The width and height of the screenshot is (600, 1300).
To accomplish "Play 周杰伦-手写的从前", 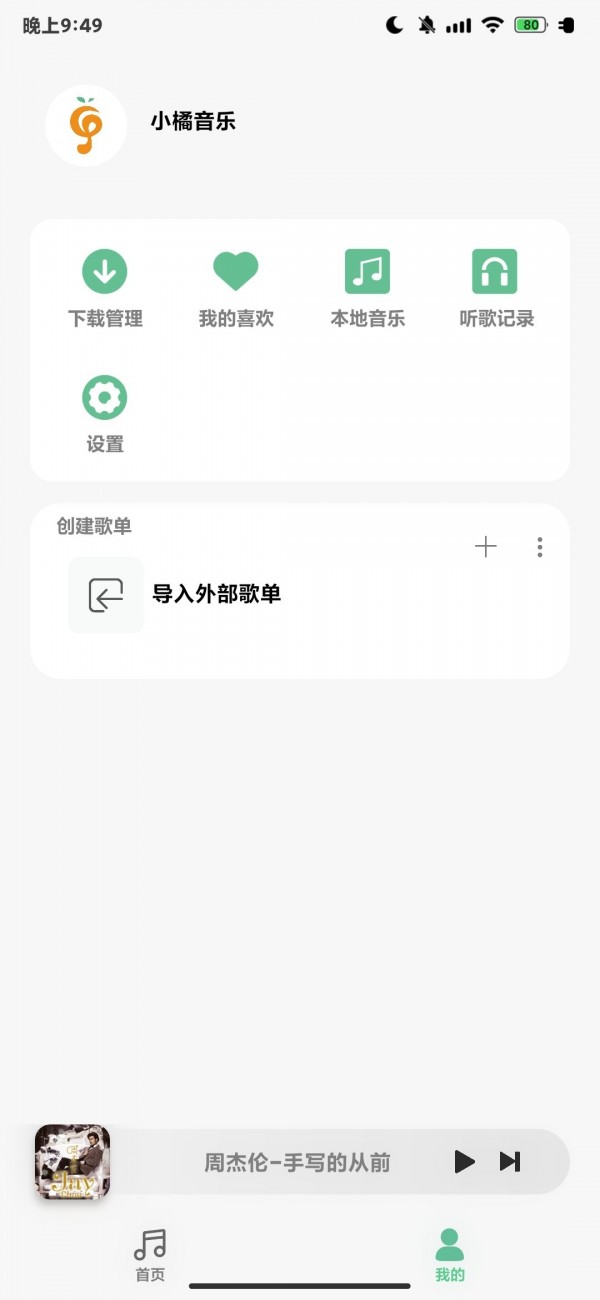I will 464,1161.
